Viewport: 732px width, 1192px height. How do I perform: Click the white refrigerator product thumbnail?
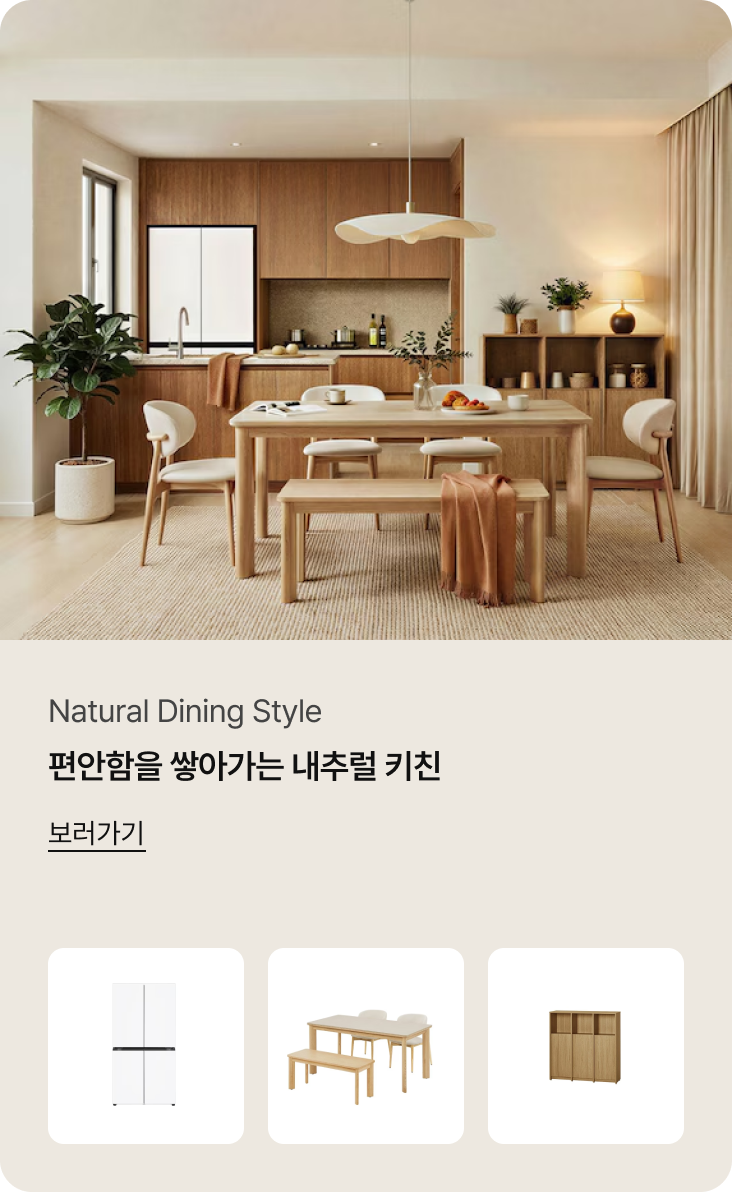146,1045
